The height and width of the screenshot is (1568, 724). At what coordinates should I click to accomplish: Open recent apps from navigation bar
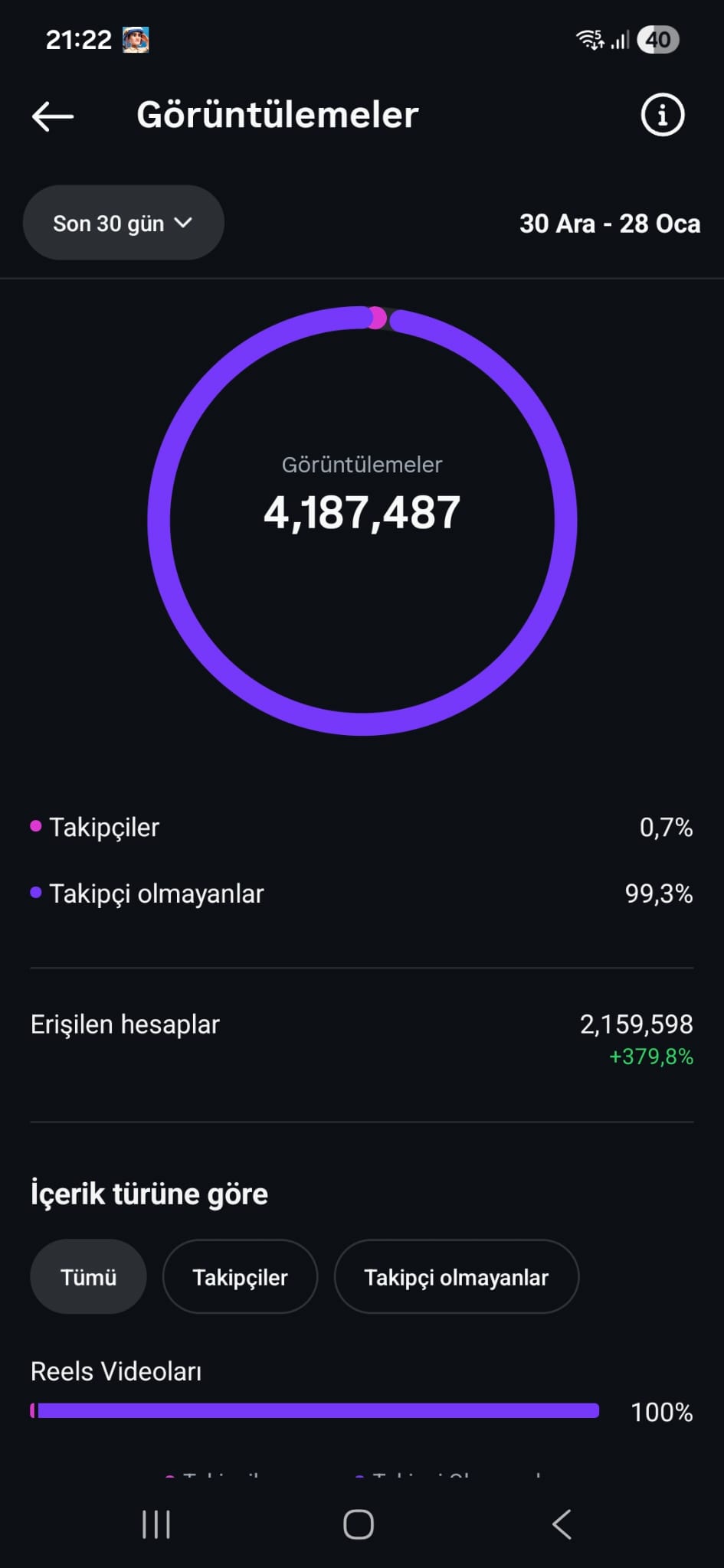[156, 1524]
